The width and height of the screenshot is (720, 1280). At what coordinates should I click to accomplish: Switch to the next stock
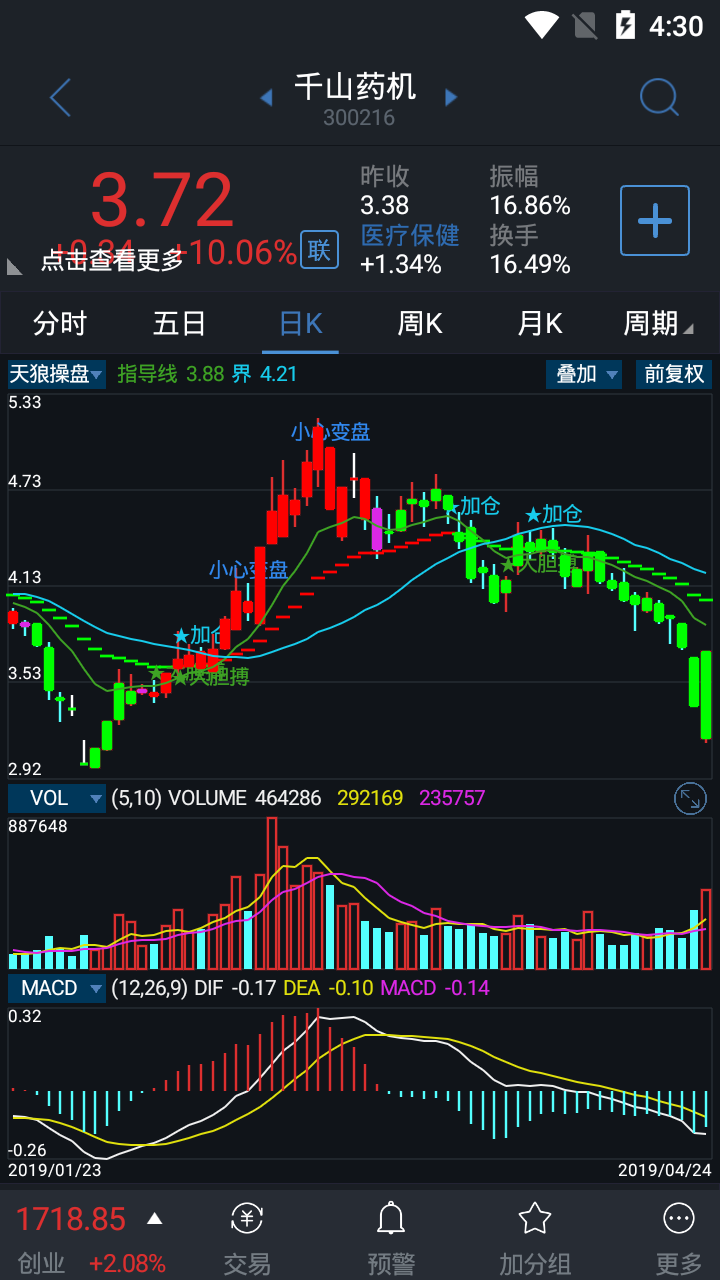click(451, 98)
